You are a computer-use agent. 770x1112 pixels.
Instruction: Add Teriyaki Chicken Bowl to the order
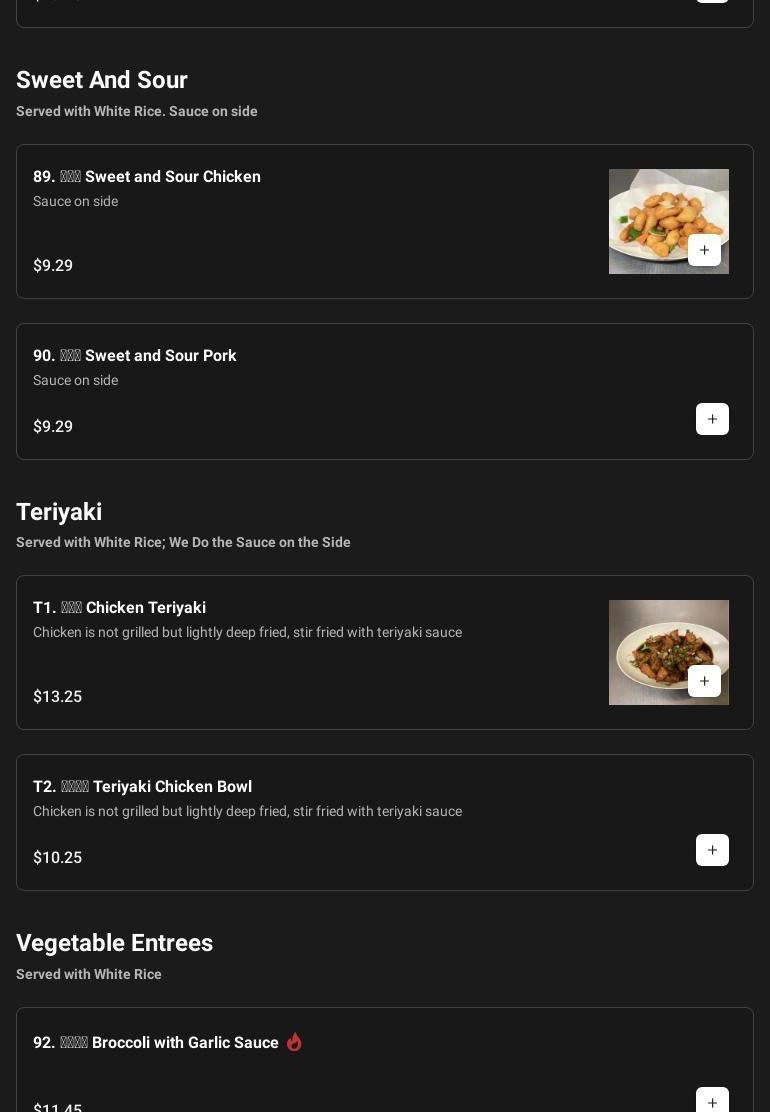click(712, 850)
